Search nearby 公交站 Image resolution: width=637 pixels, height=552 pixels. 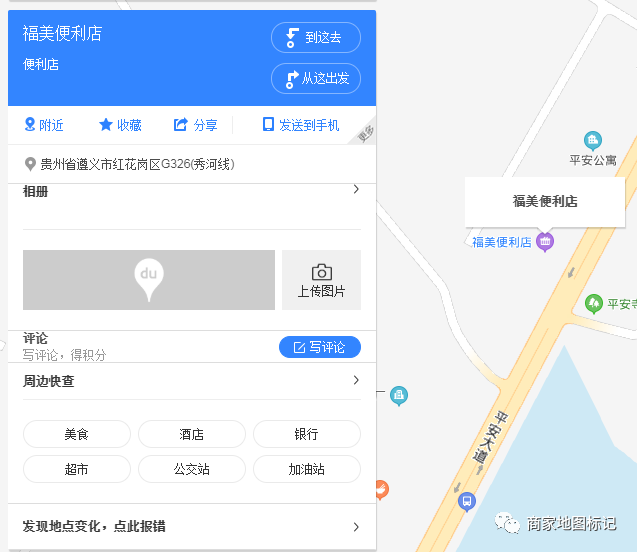point(191,469)
